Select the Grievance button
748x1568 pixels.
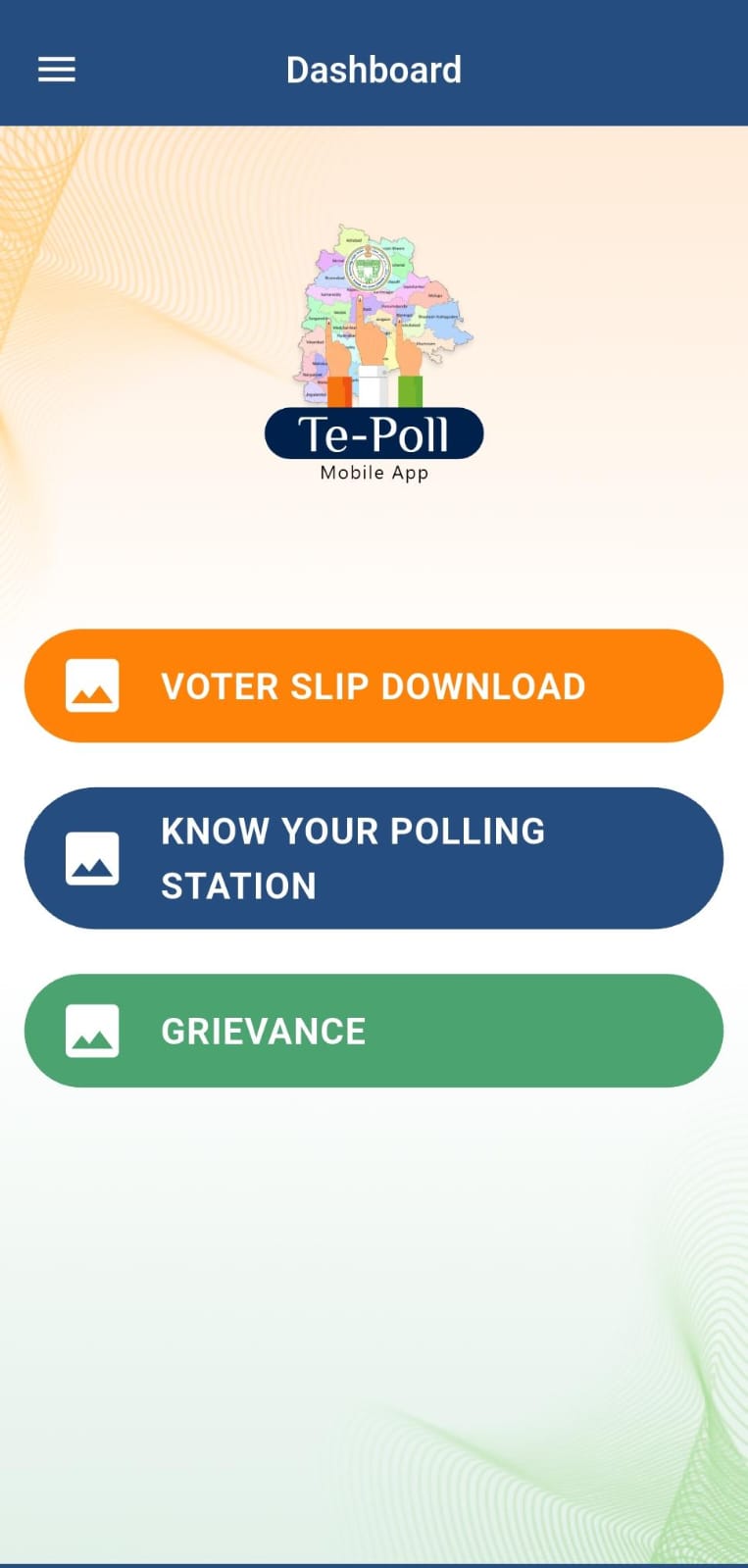pyautogui.click(x=374, y=1031)
